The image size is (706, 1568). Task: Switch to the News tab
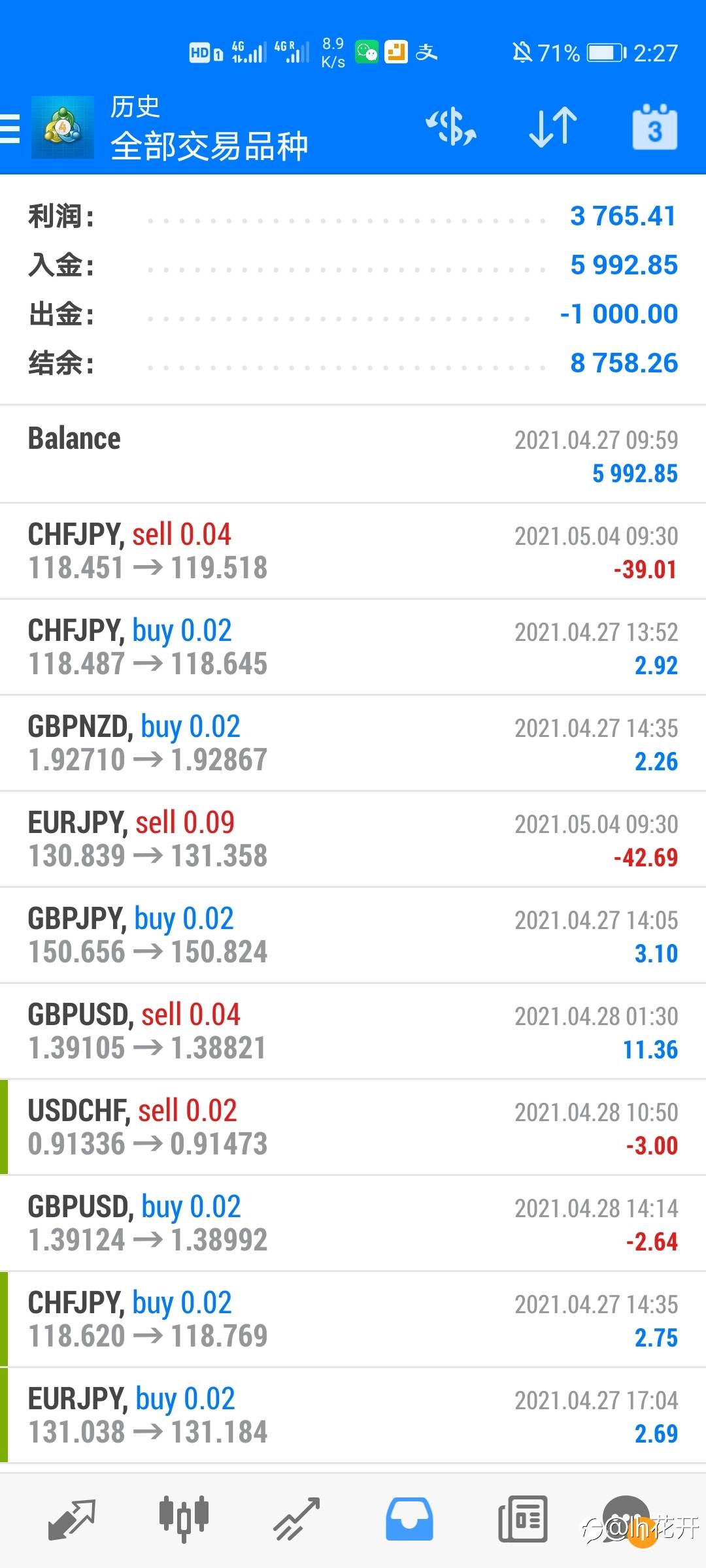coord(522,1519)
